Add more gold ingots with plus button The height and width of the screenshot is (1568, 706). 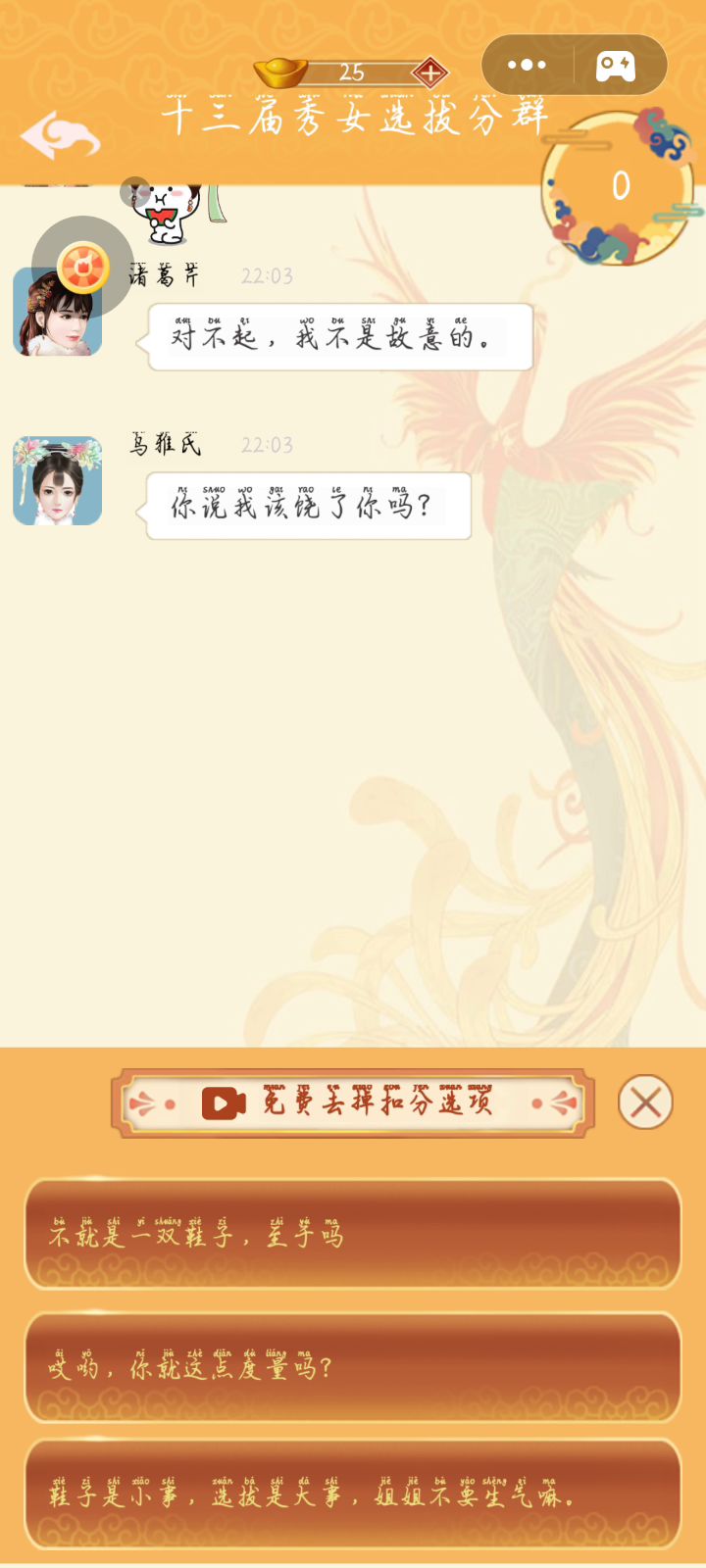429,73
